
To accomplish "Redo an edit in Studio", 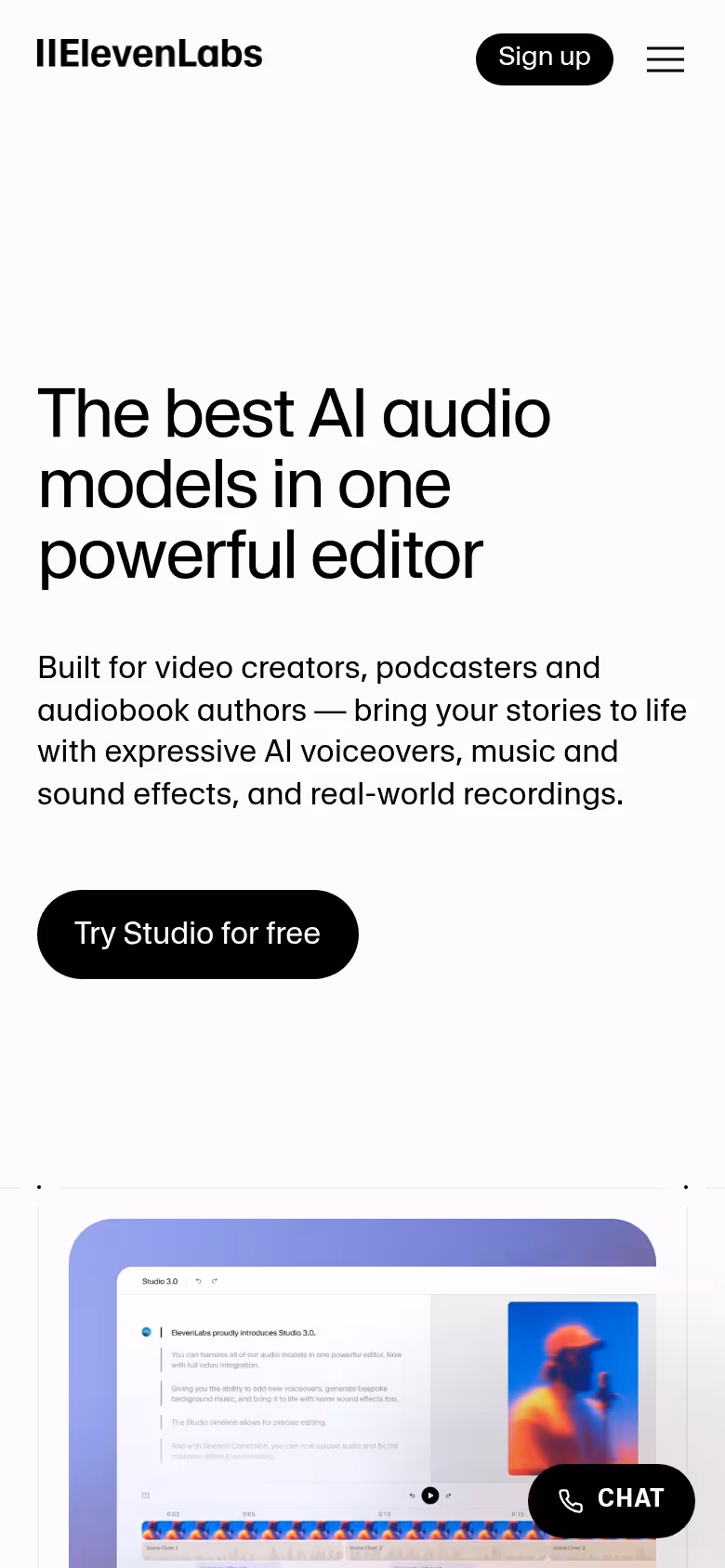I will (214, 1281).
